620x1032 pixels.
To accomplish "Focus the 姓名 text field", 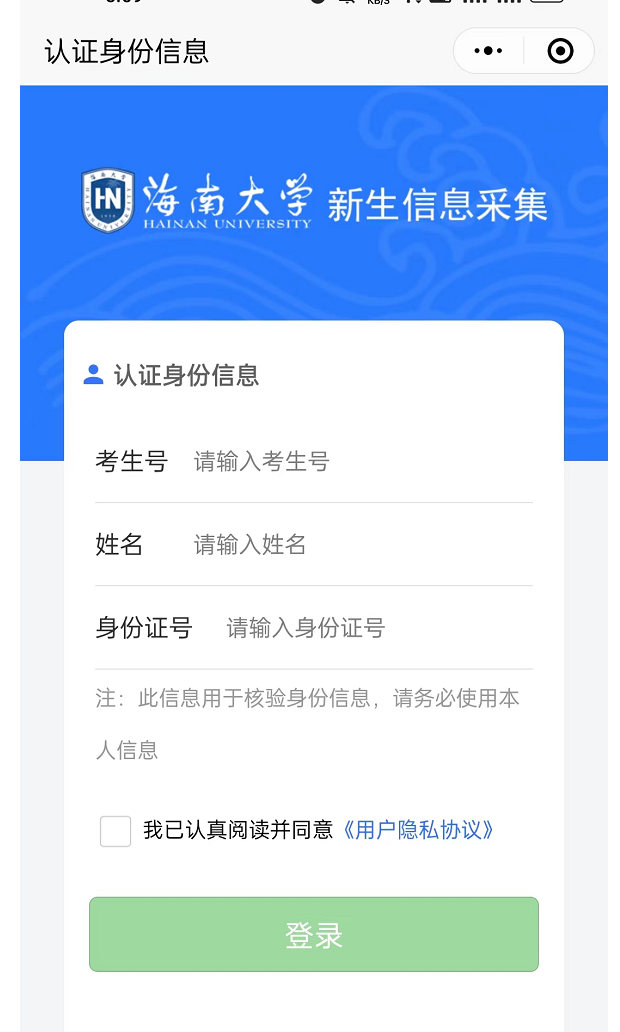I will tap(360, 545).
